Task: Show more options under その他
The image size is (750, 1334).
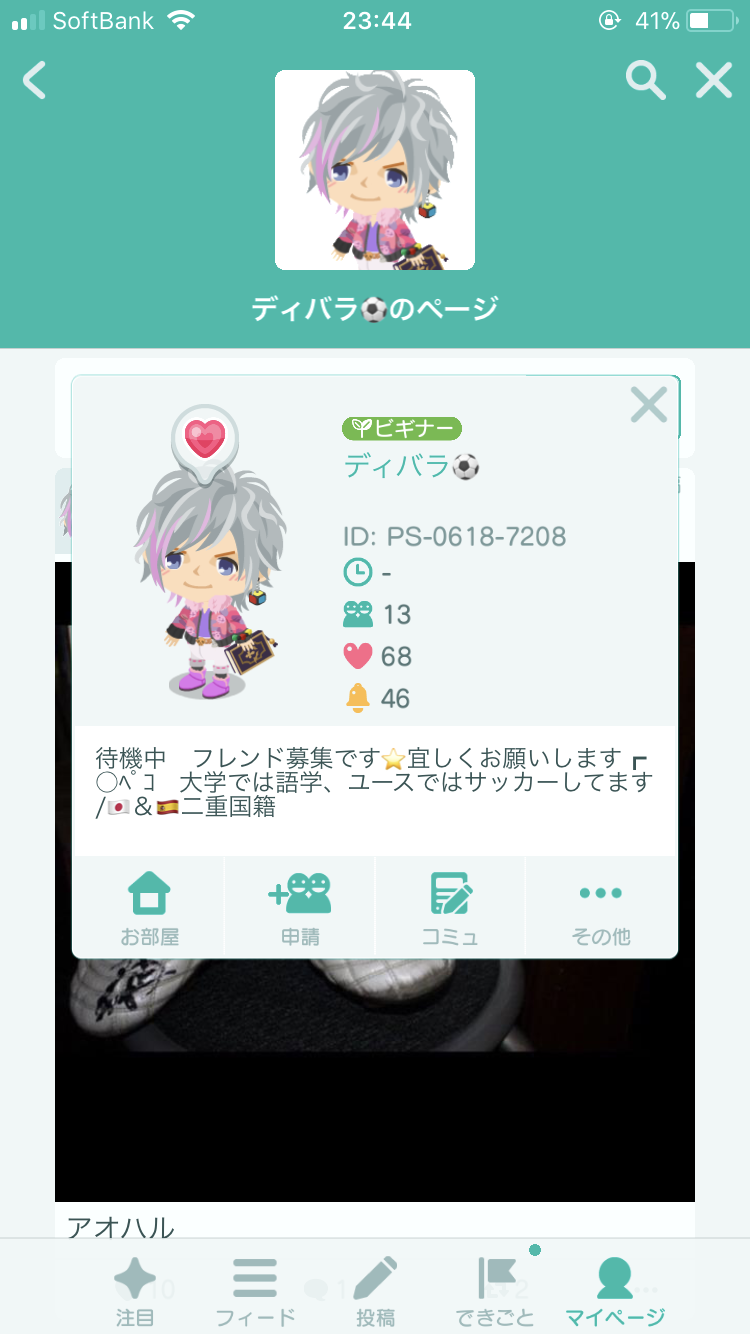Action: click(x=601, y=907)
